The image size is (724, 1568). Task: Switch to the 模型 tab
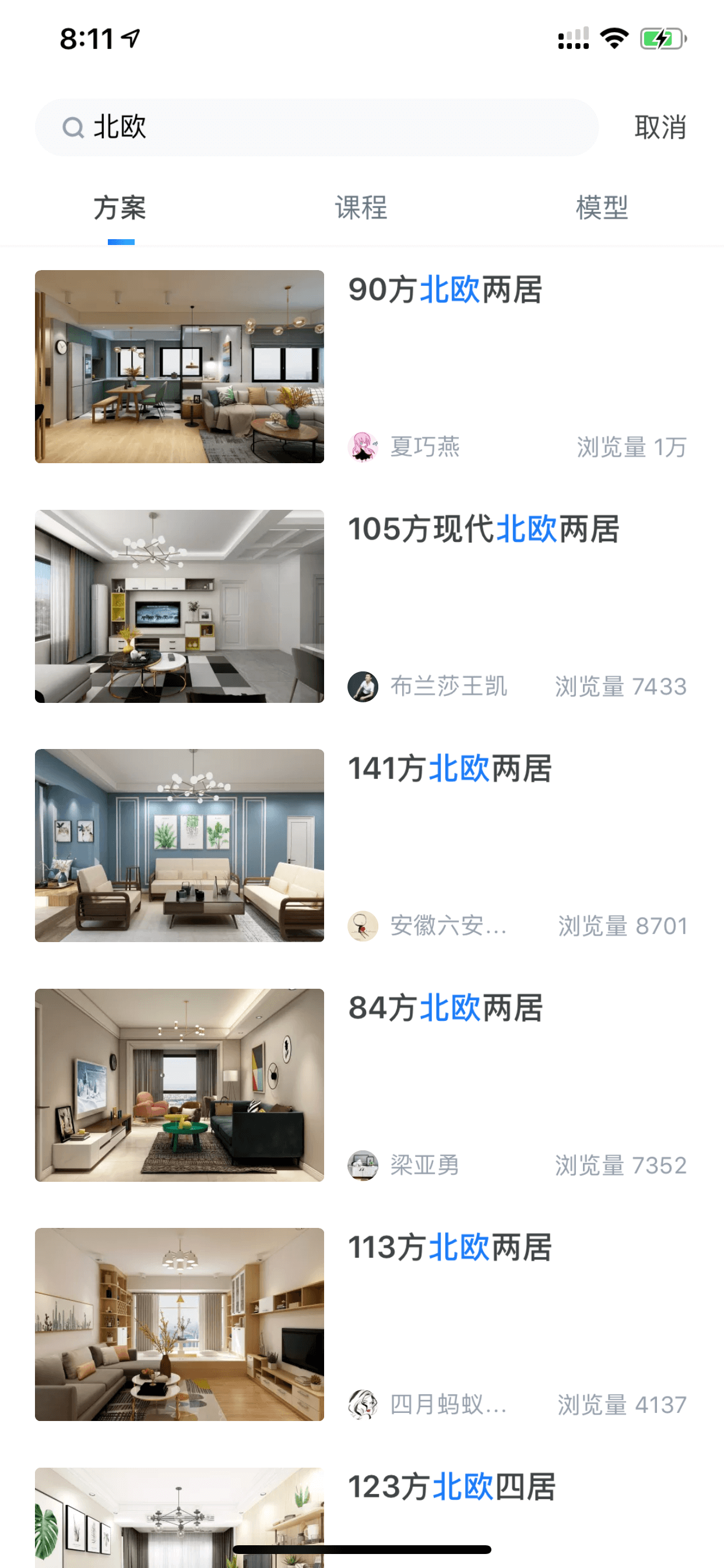pos(602,208)
